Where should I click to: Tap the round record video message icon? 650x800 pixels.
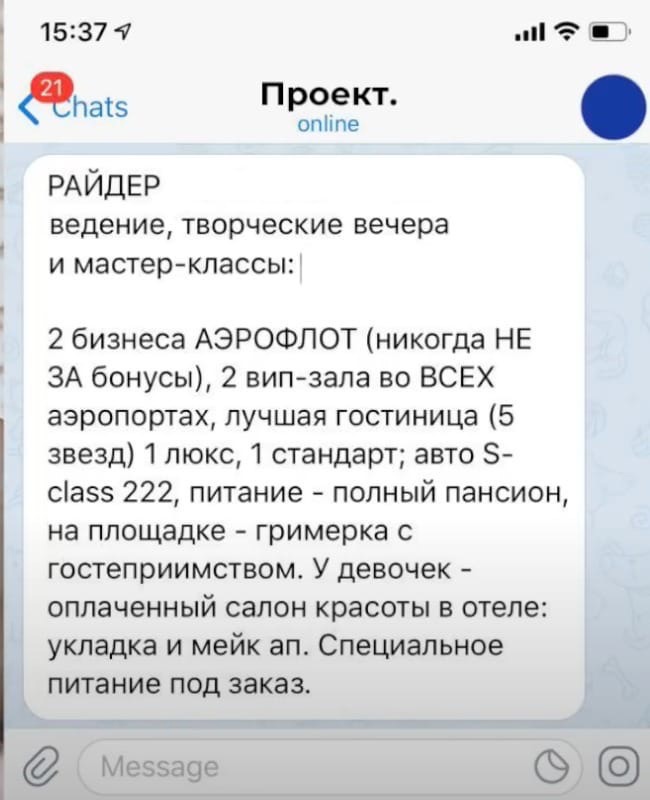point(617,768)
